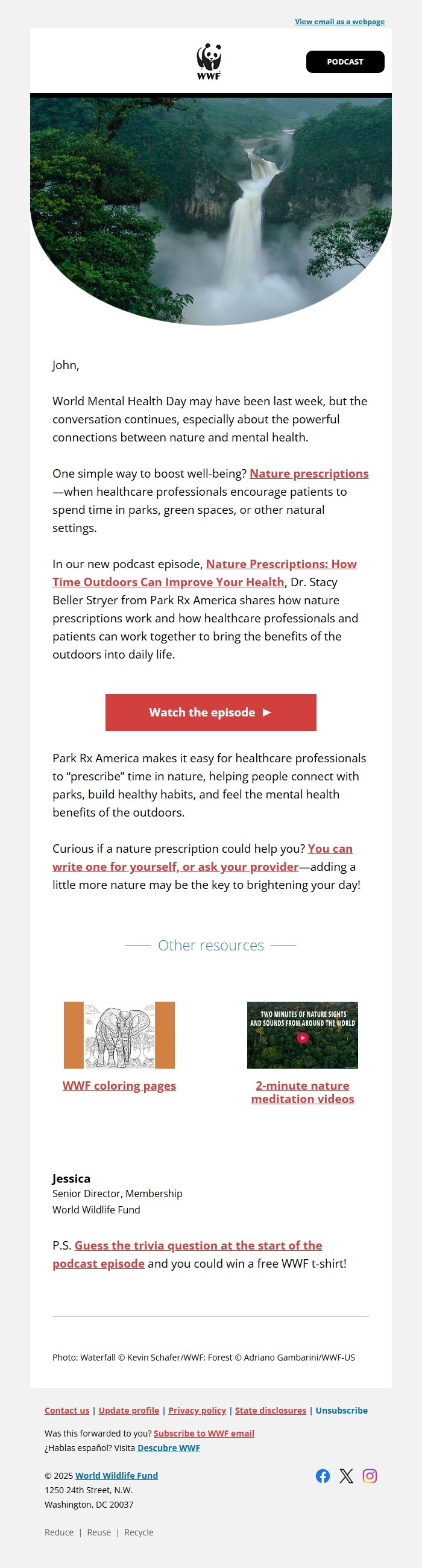
Task: Open WWF's Instagram icon
Action: click(370, 1476)
